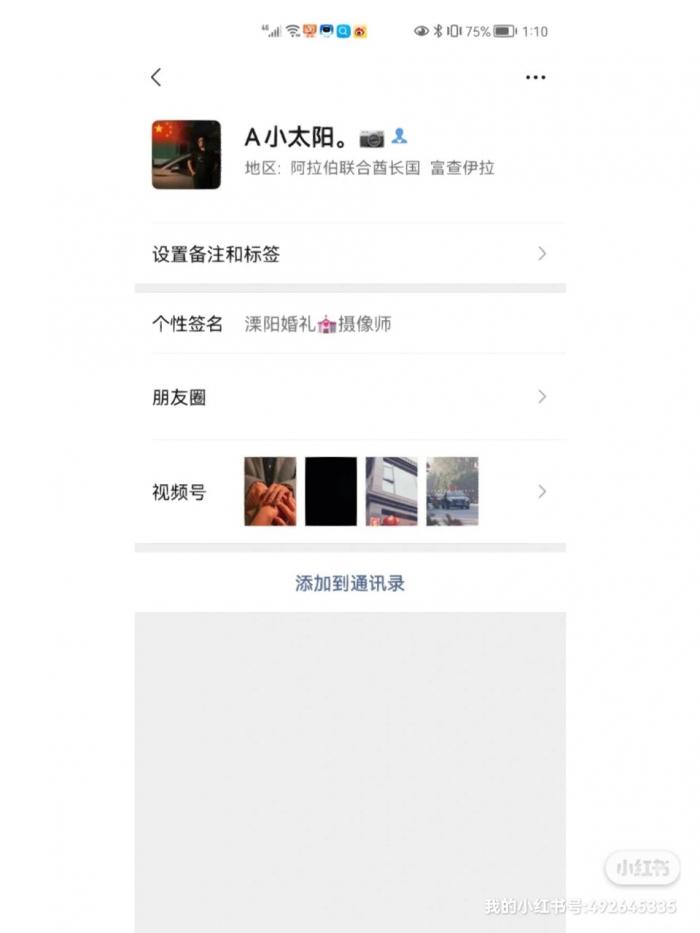The image size is (700, 933).
Task: Open the 朋友圈 moments row
Action: [350, 397]
